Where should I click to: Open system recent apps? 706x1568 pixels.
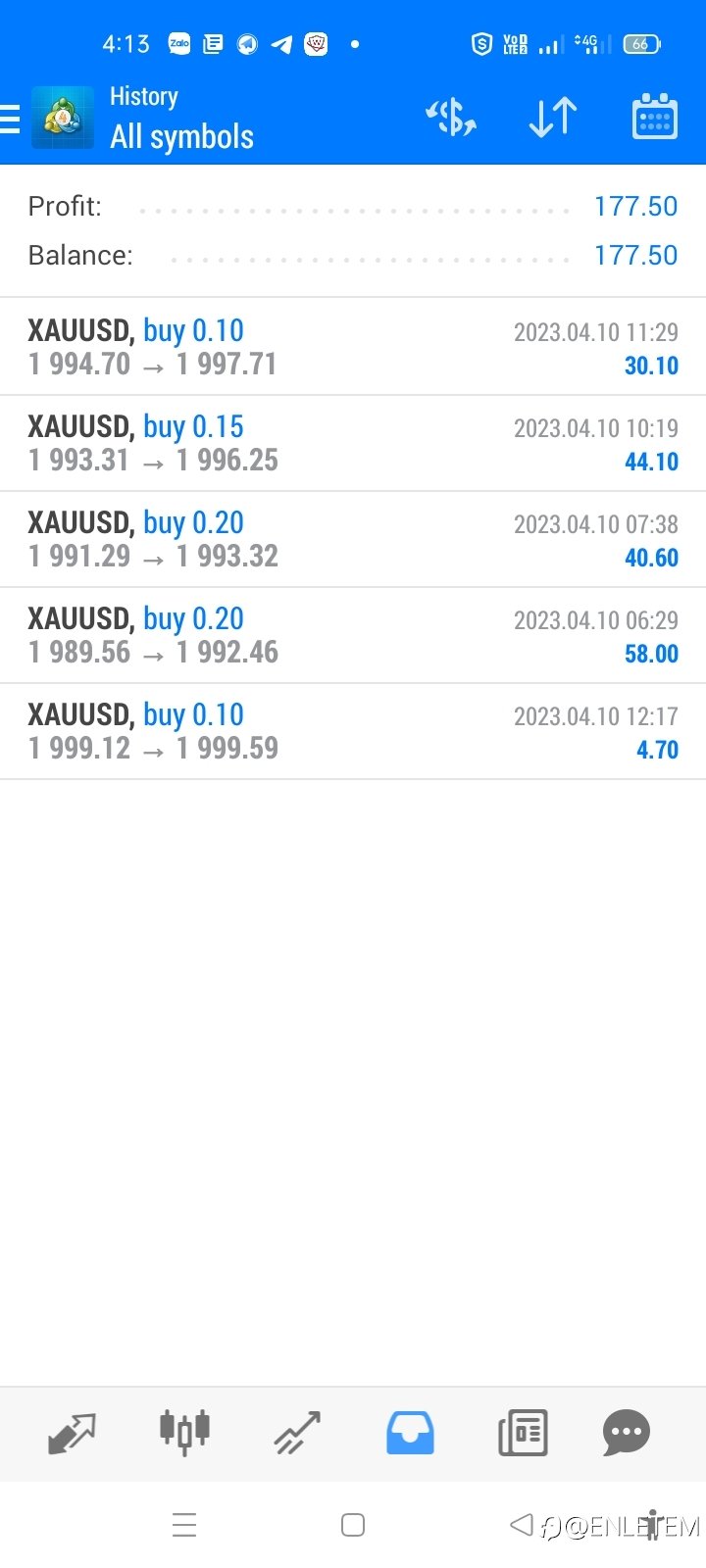click(184, 1525)
